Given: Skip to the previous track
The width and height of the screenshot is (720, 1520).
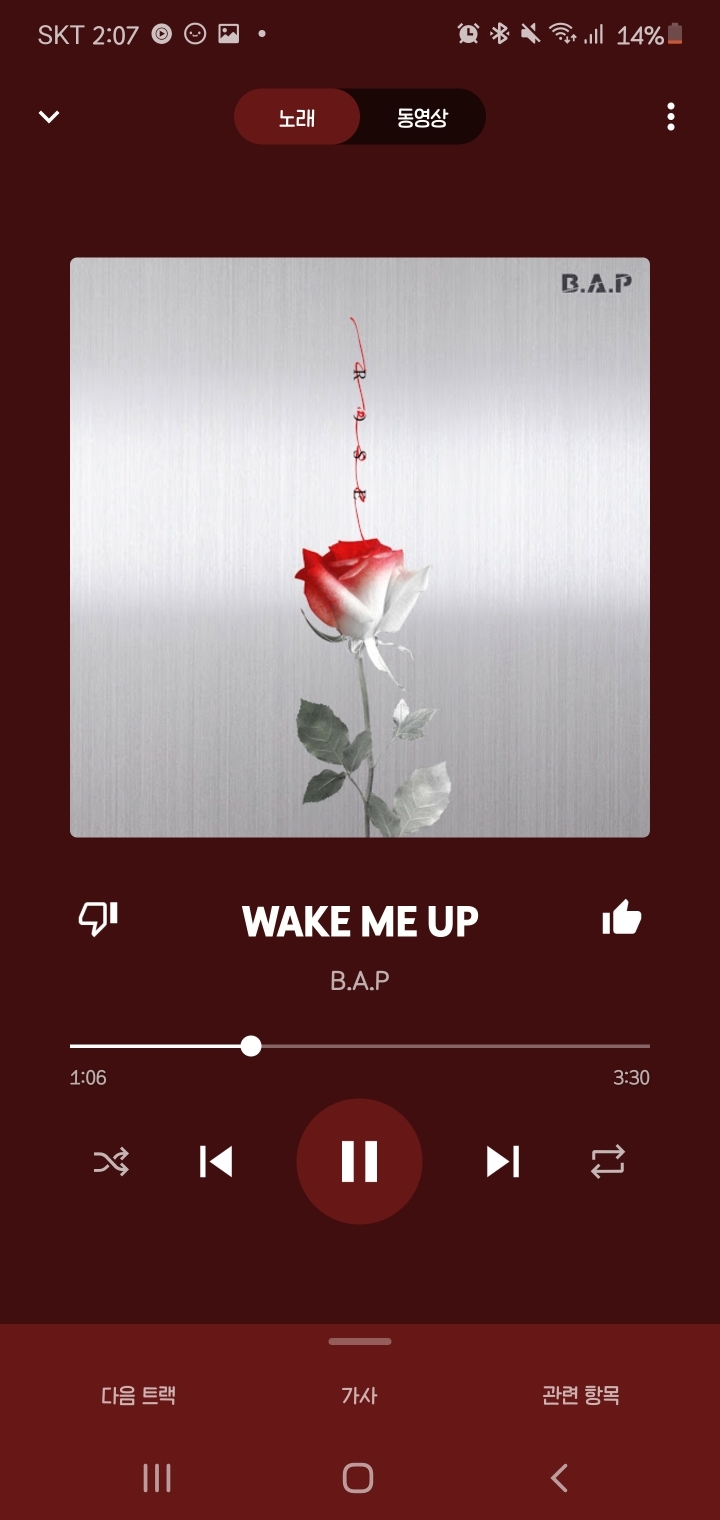Looking at the screenshot, I should [216, 1162].
